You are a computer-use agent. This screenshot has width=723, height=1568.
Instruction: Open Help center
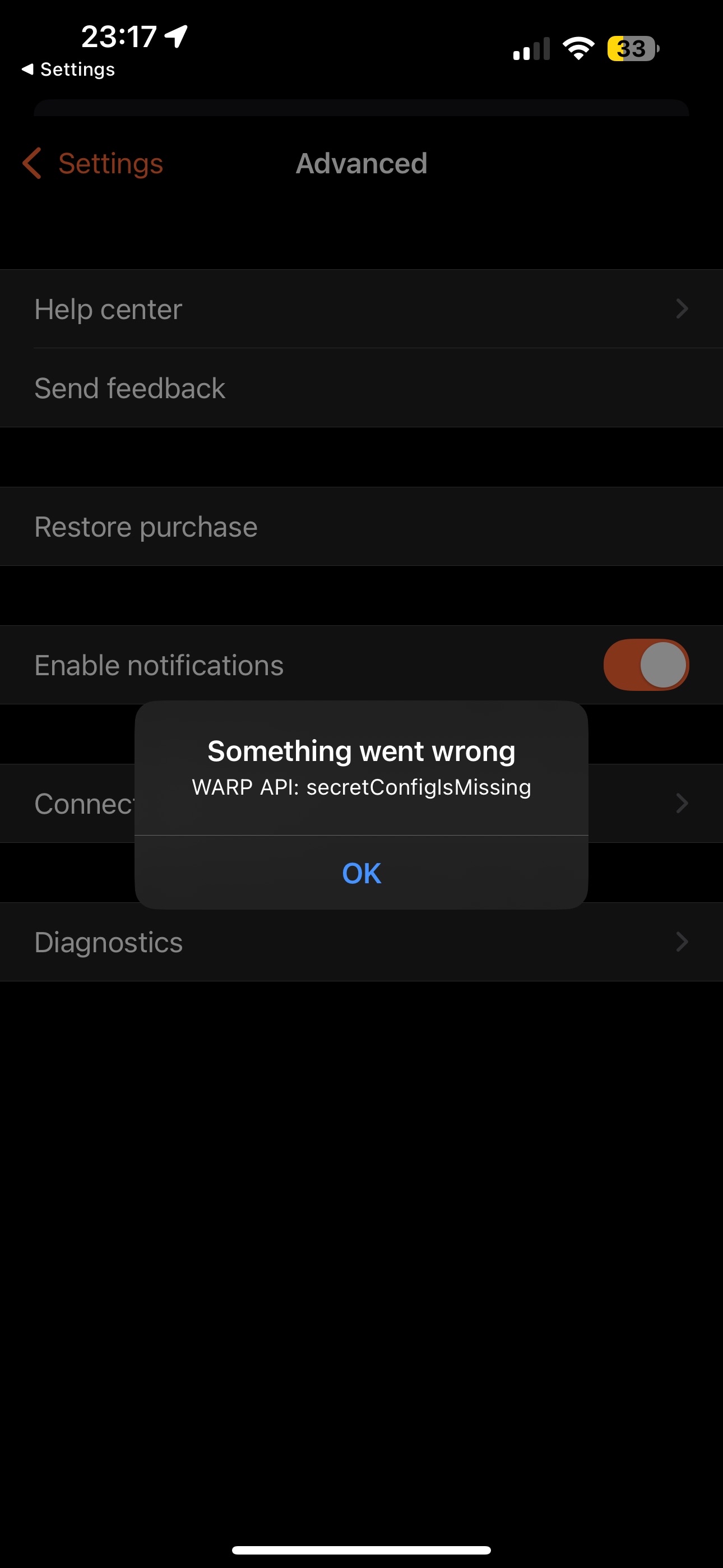pyautogui.click(x=361, y=309)
